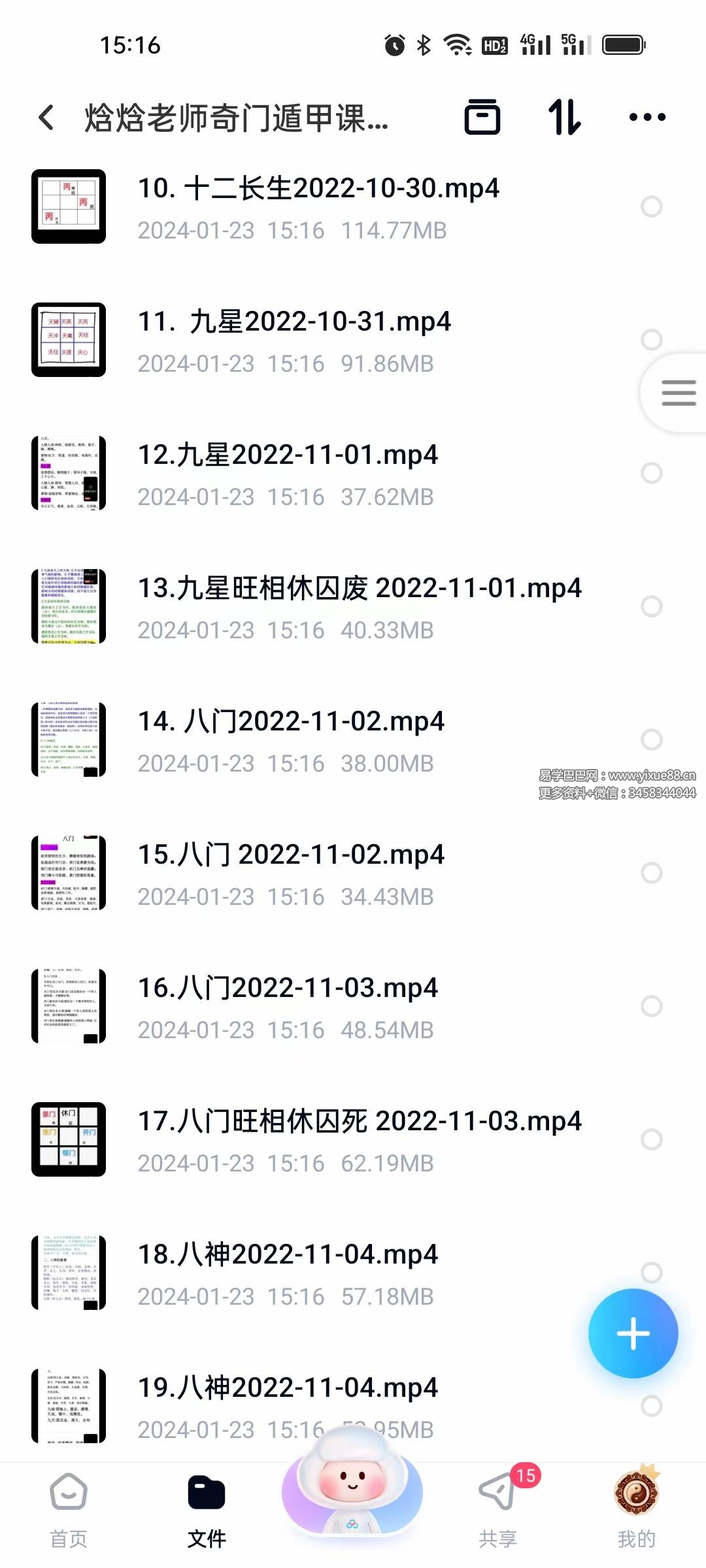Open the more options icon

[x=646, y=118]
